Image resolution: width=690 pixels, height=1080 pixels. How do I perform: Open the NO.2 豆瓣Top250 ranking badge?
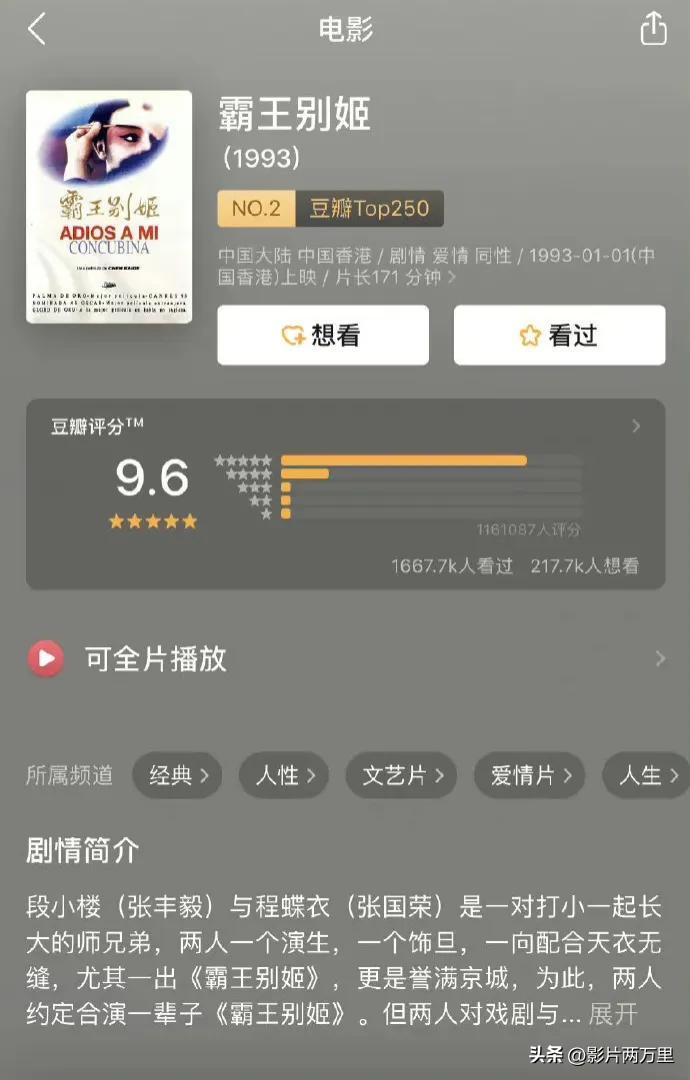(330, 209)
